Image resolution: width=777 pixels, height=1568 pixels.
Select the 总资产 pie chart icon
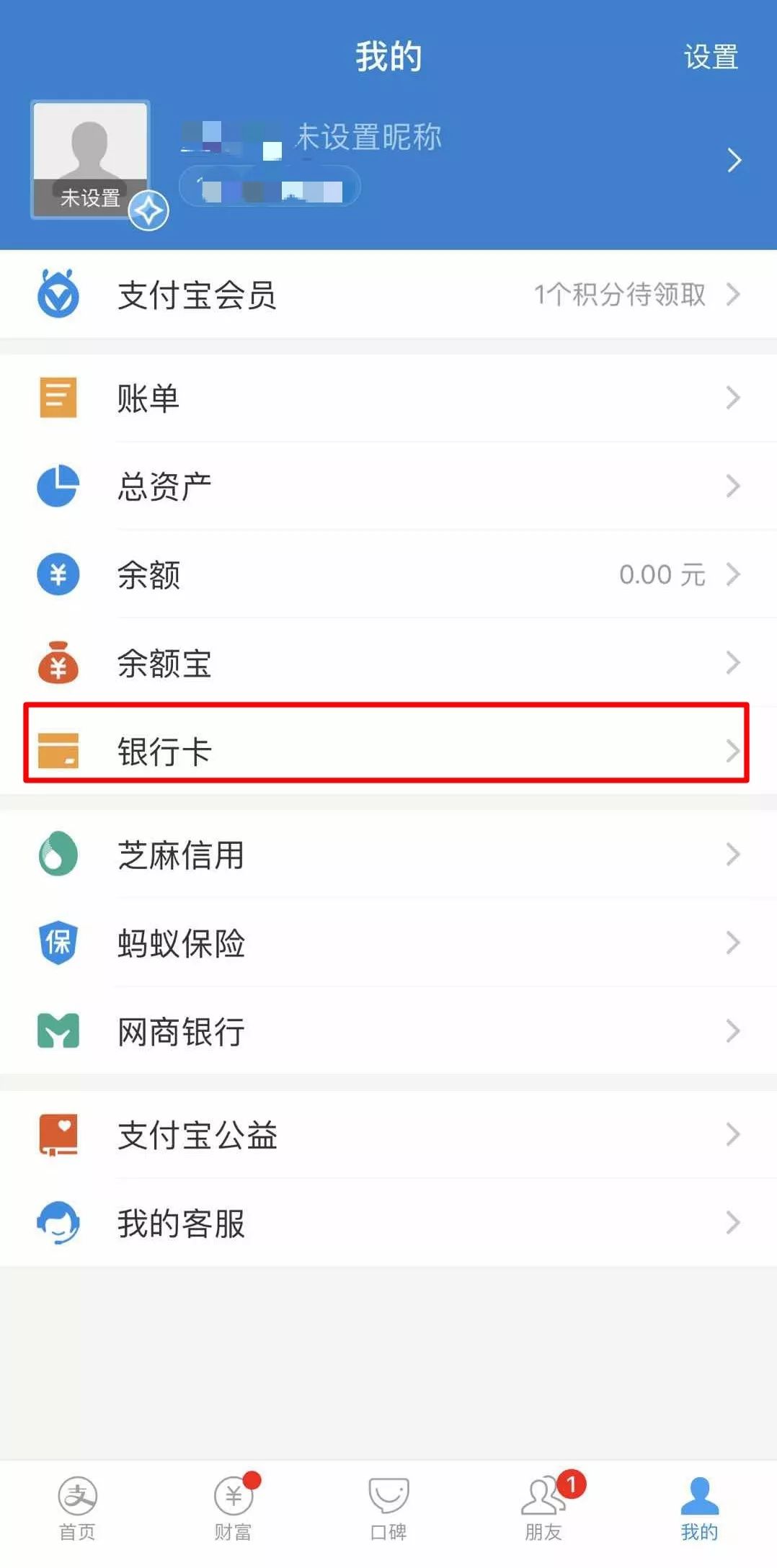click(58, 486)
